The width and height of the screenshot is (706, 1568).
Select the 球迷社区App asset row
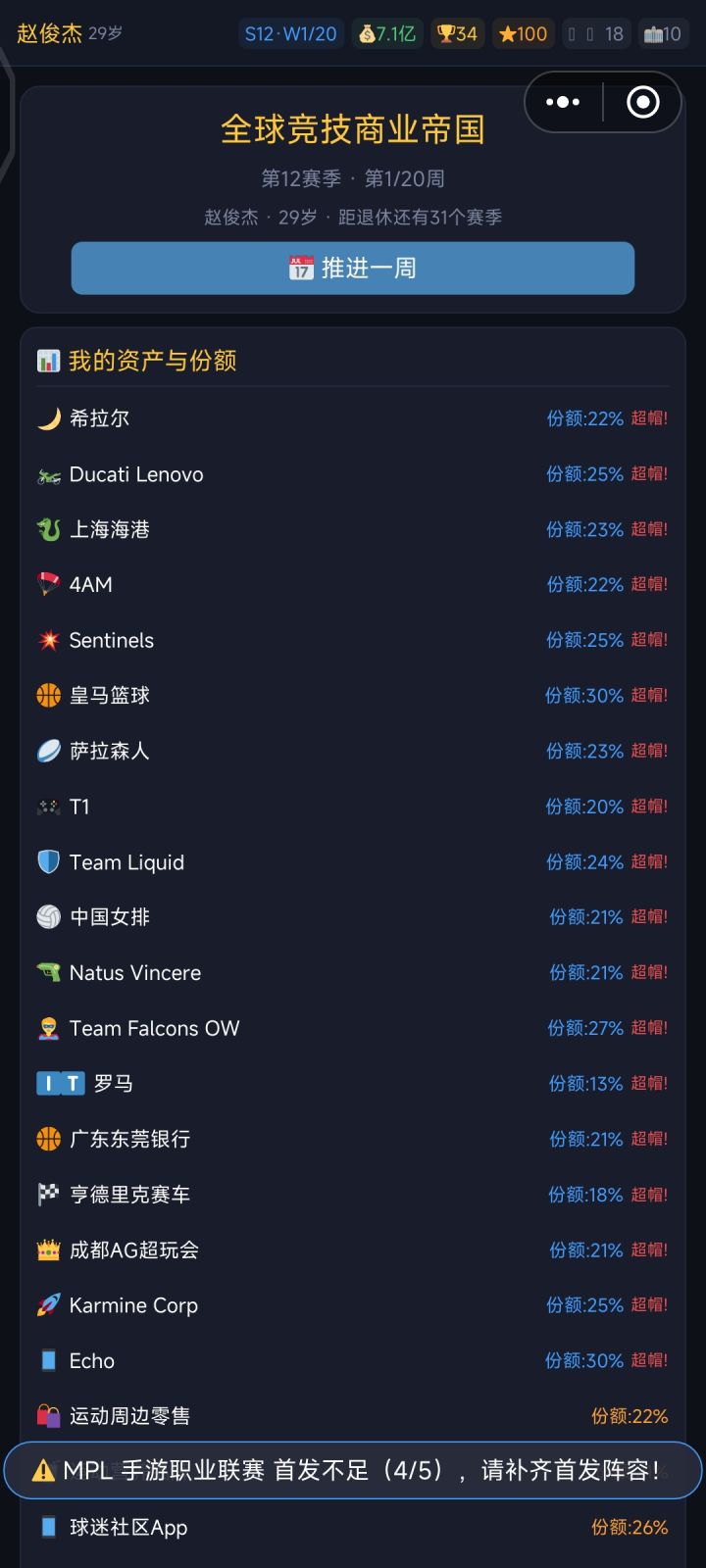[353, 1527]
